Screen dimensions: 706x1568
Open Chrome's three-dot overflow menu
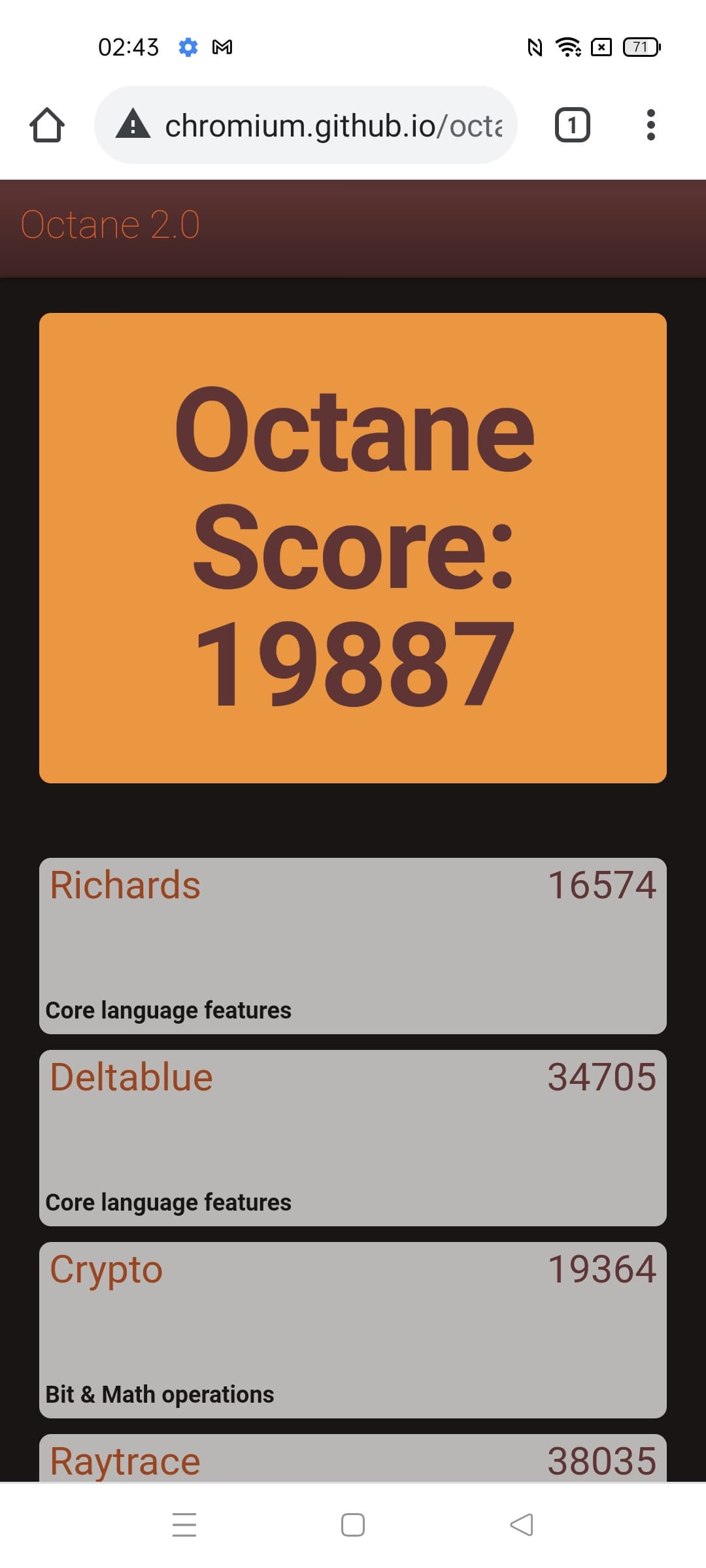(x=650, y=125)
